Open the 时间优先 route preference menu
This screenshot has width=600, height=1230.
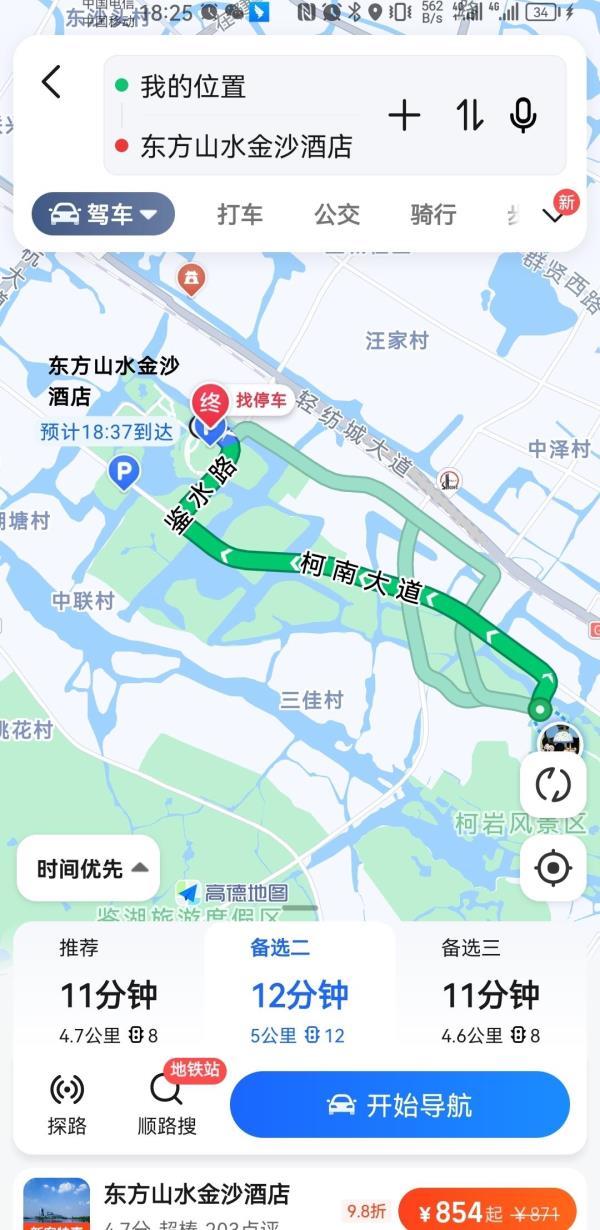click(x=89, y=868)
